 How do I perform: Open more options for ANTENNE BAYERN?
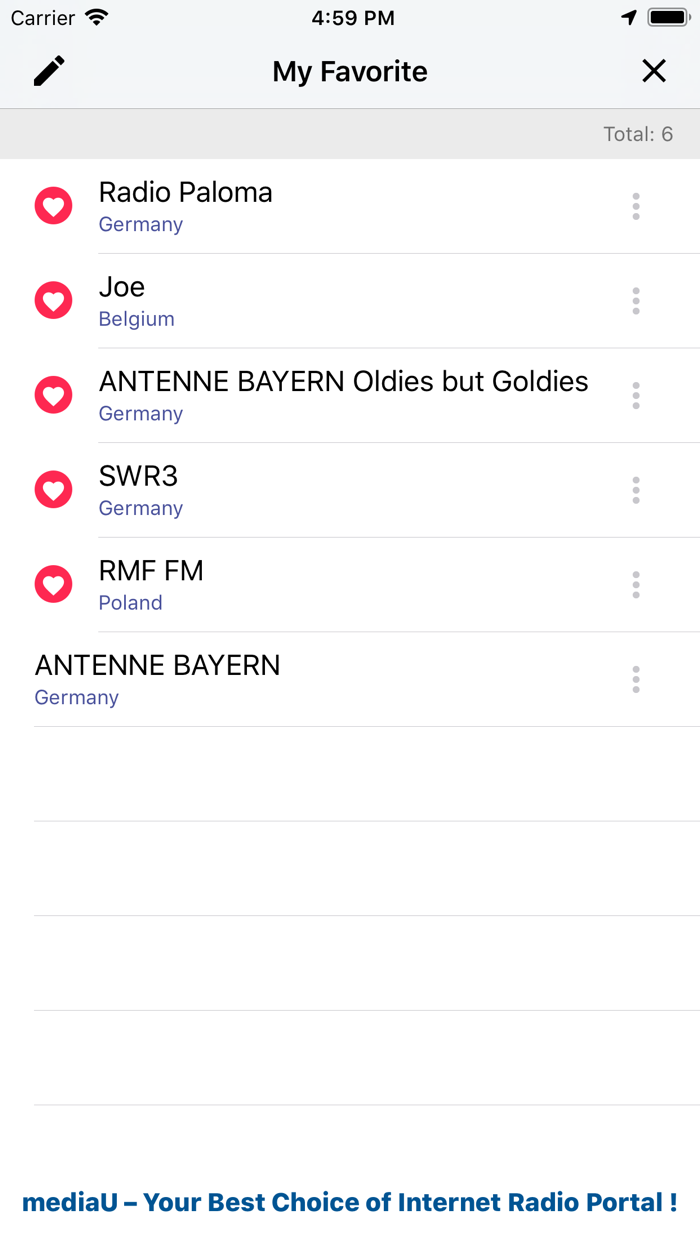pos(636,679)
